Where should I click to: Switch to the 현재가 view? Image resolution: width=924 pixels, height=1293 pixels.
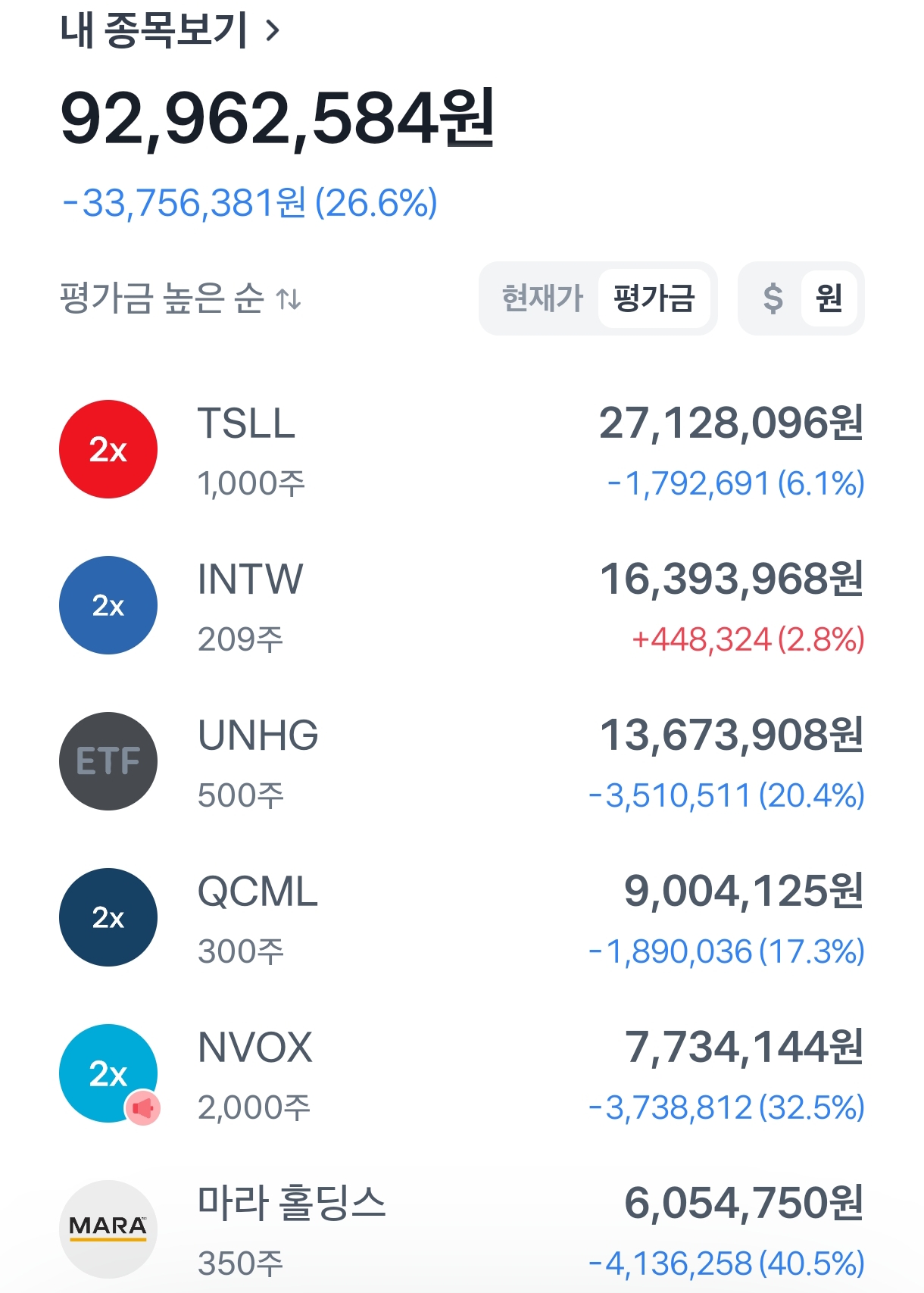pos(542,298)
